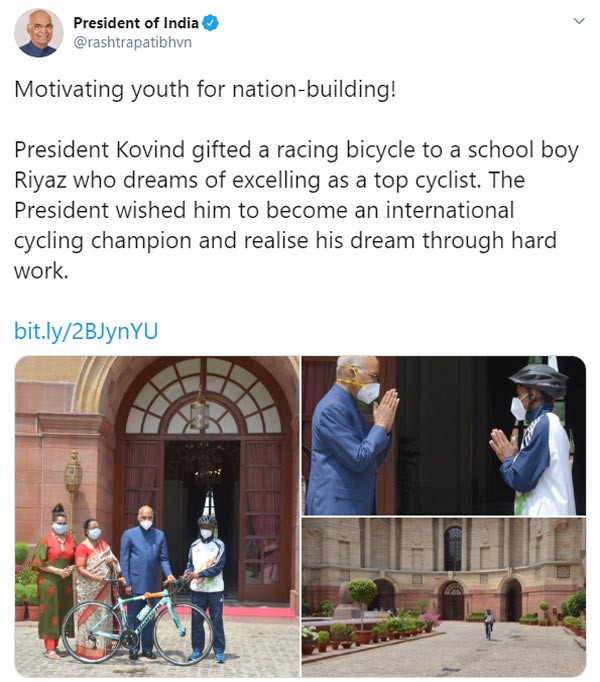Open the photo of the namaste greeting
This screenshot has width=600, height=682.
(x=443, y=435)
